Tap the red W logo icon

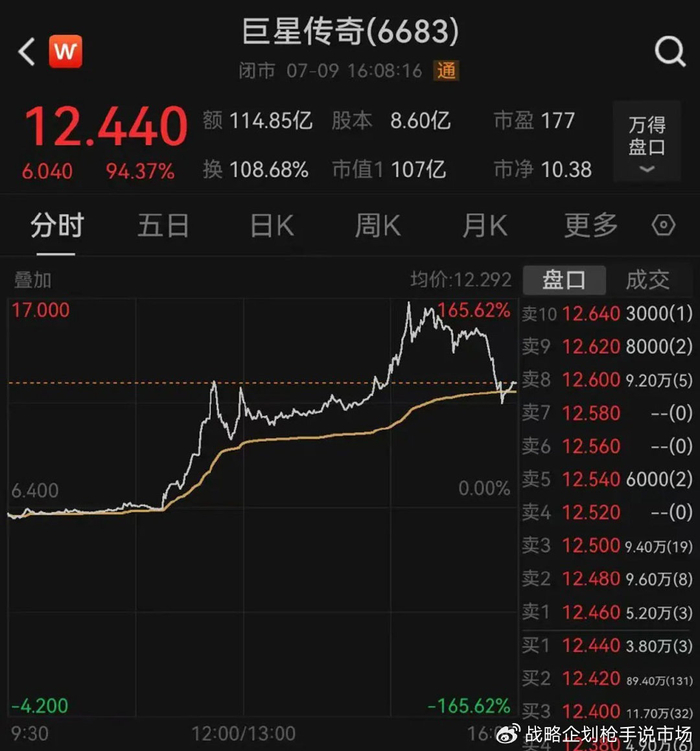(x=65, y=51)
